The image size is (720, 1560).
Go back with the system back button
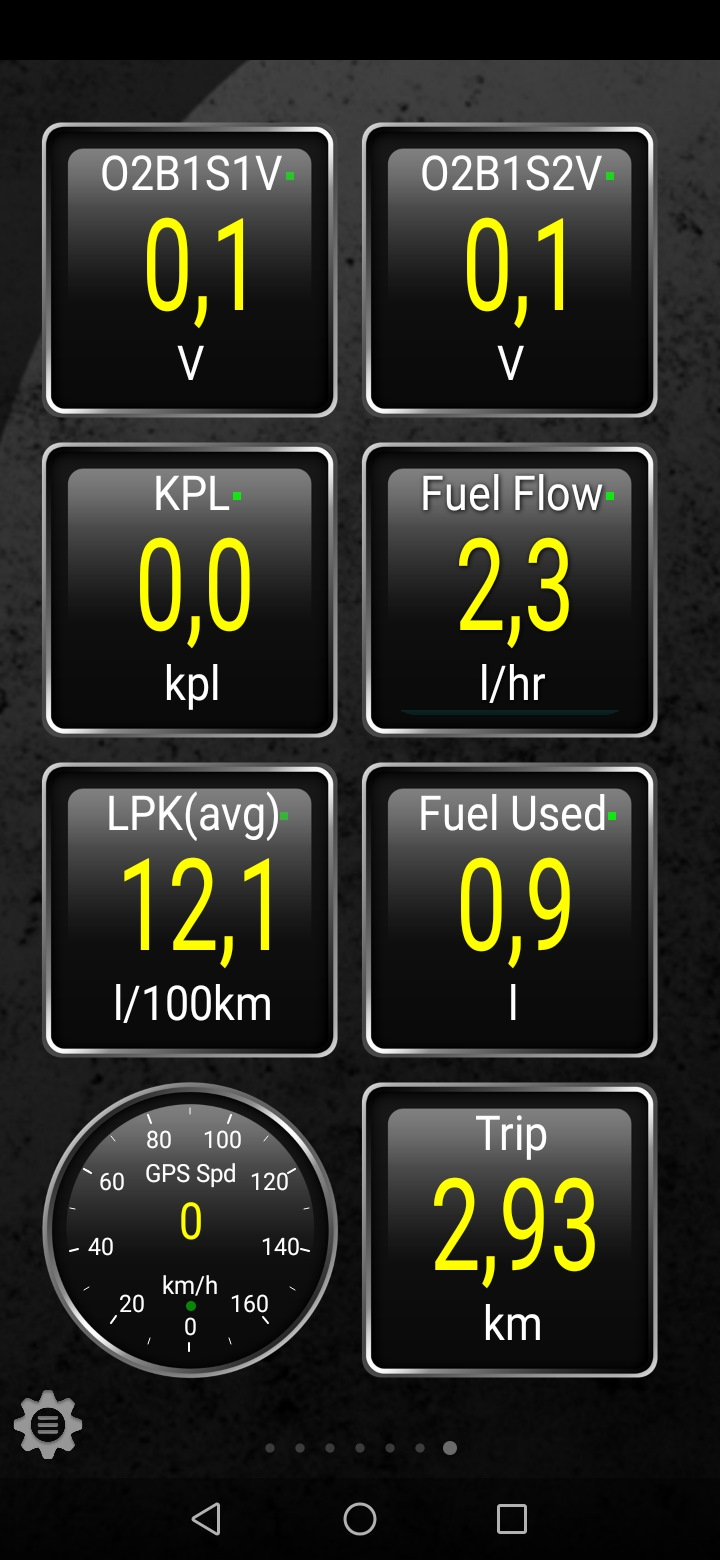click(206, 1519)
